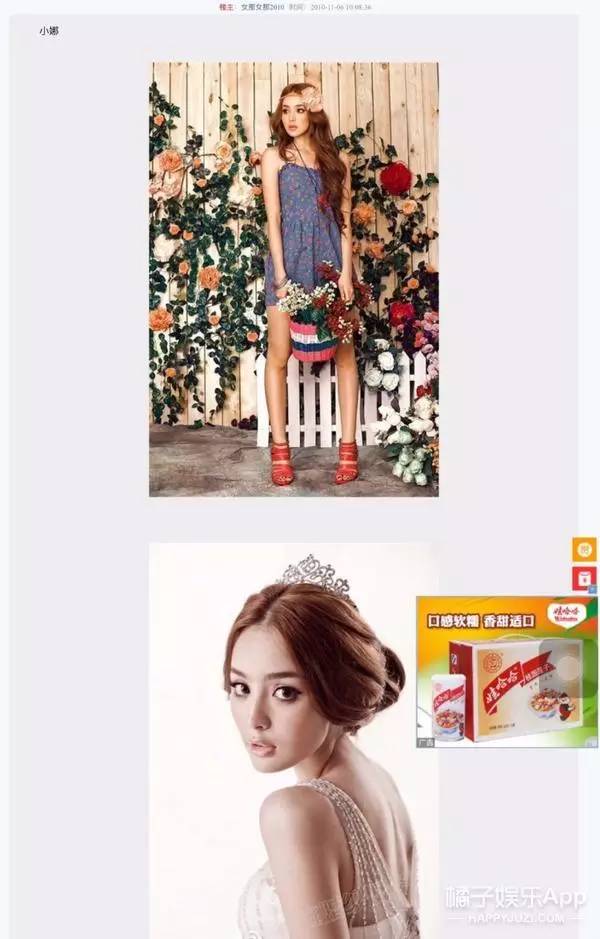View the flower wall photo full size
Image resolution: width=600 pixels, height=939 pixels.
tap(294, 280)
